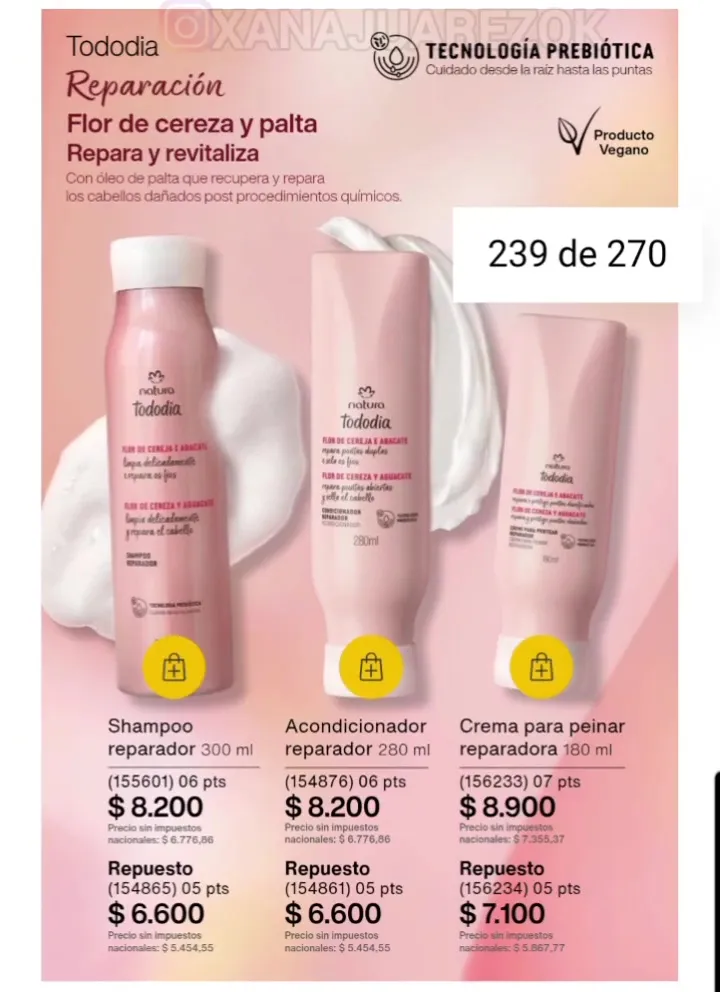Image resolution: width=720 pixels, height=992 pixels.
Task: Add Shampoo reparador to the shopping bag
Action: tap(174, 669)
